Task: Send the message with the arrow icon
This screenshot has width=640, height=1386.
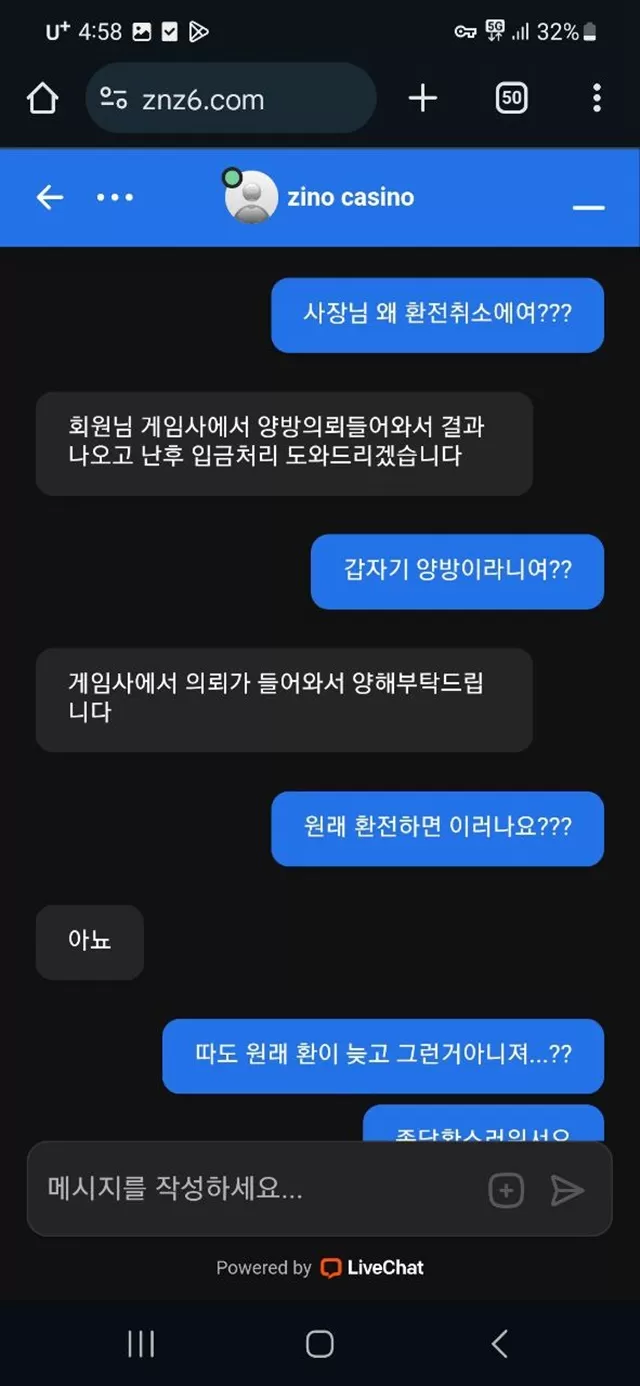Action: click(x=567, y=1190)
